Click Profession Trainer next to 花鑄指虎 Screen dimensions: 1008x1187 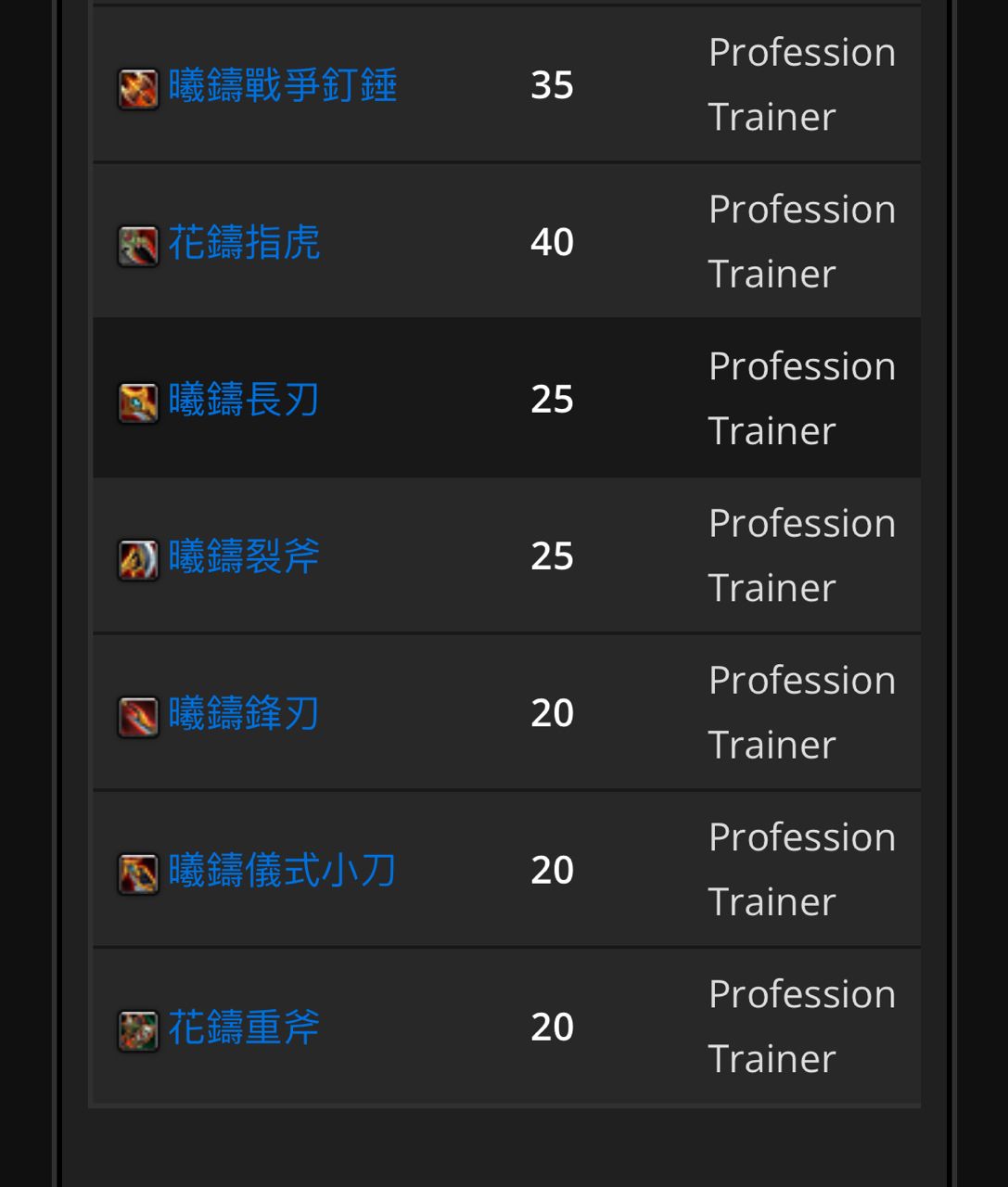[x=802, y=240]
